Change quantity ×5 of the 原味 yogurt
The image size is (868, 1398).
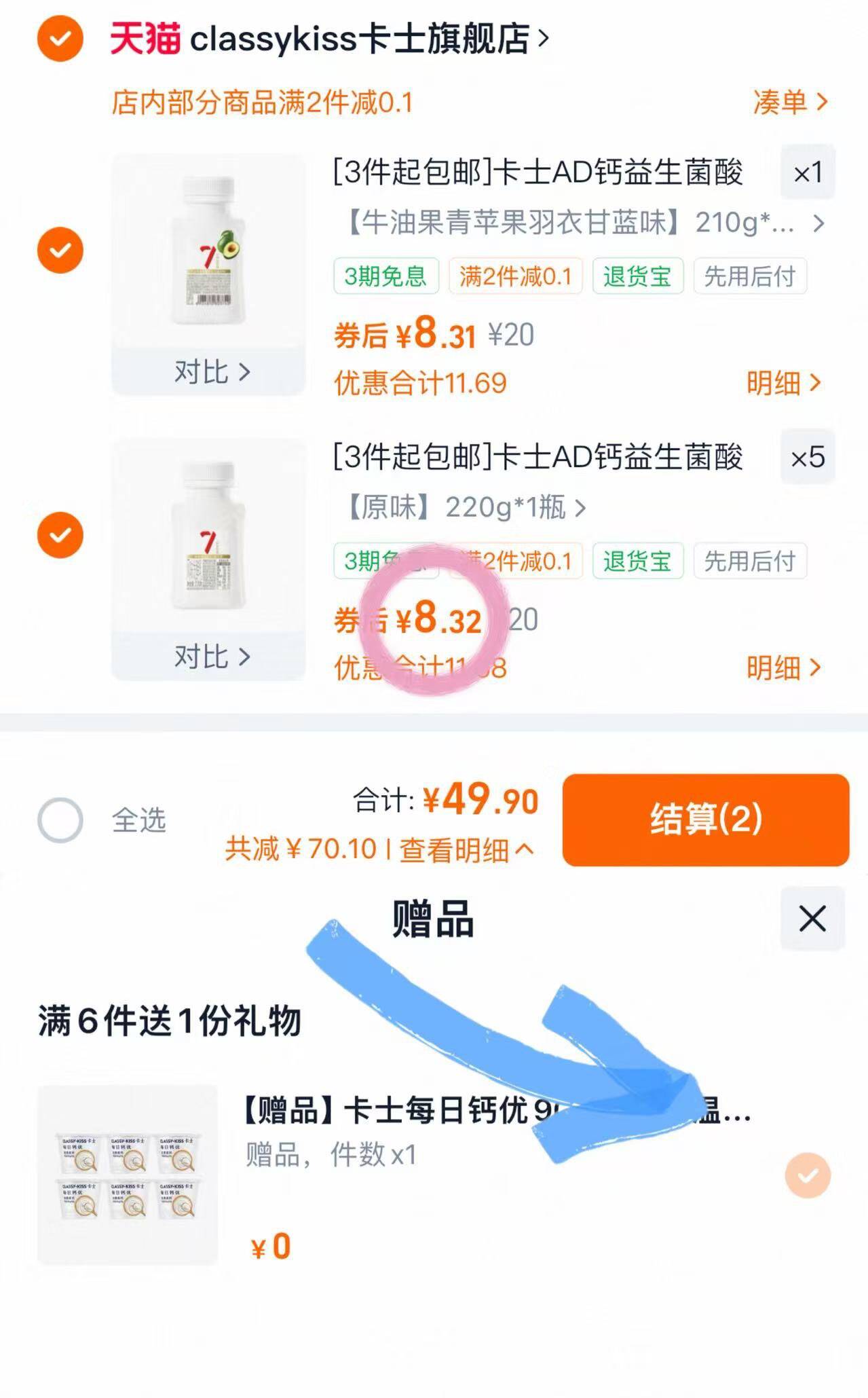808,457
